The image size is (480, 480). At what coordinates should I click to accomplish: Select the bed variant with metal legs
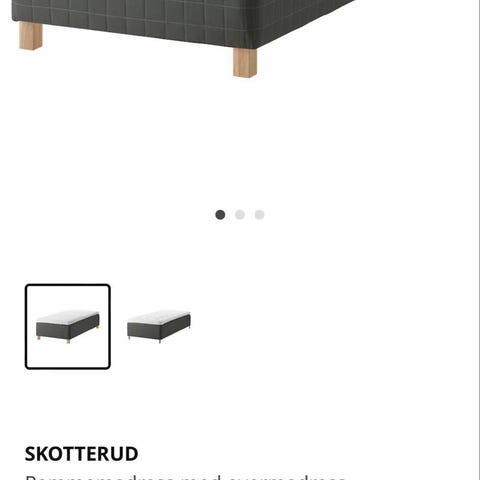pos(159,327)
